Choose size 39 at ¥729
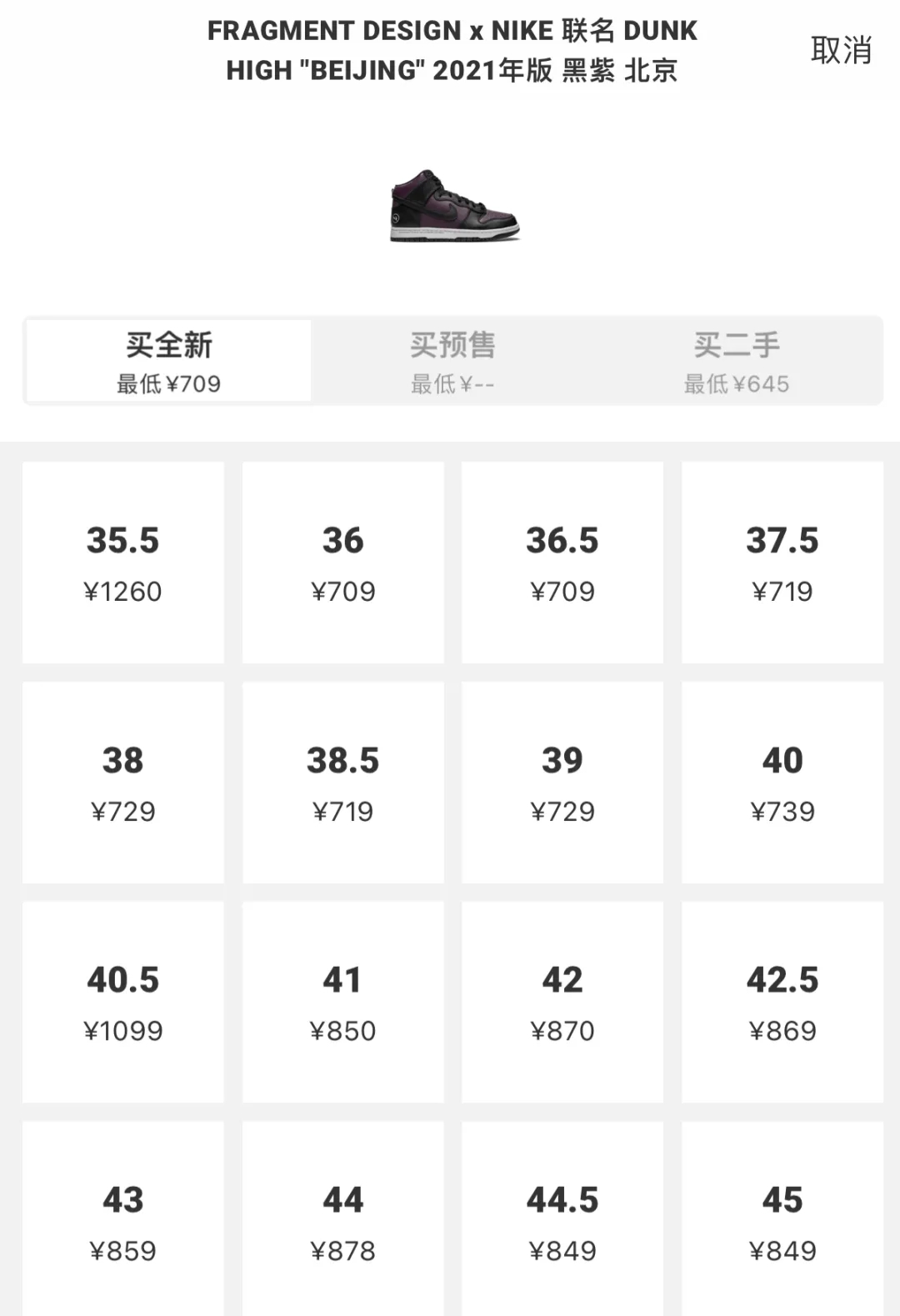The image size is (900, 1316). pyautogui.click(x=562, y=783)
